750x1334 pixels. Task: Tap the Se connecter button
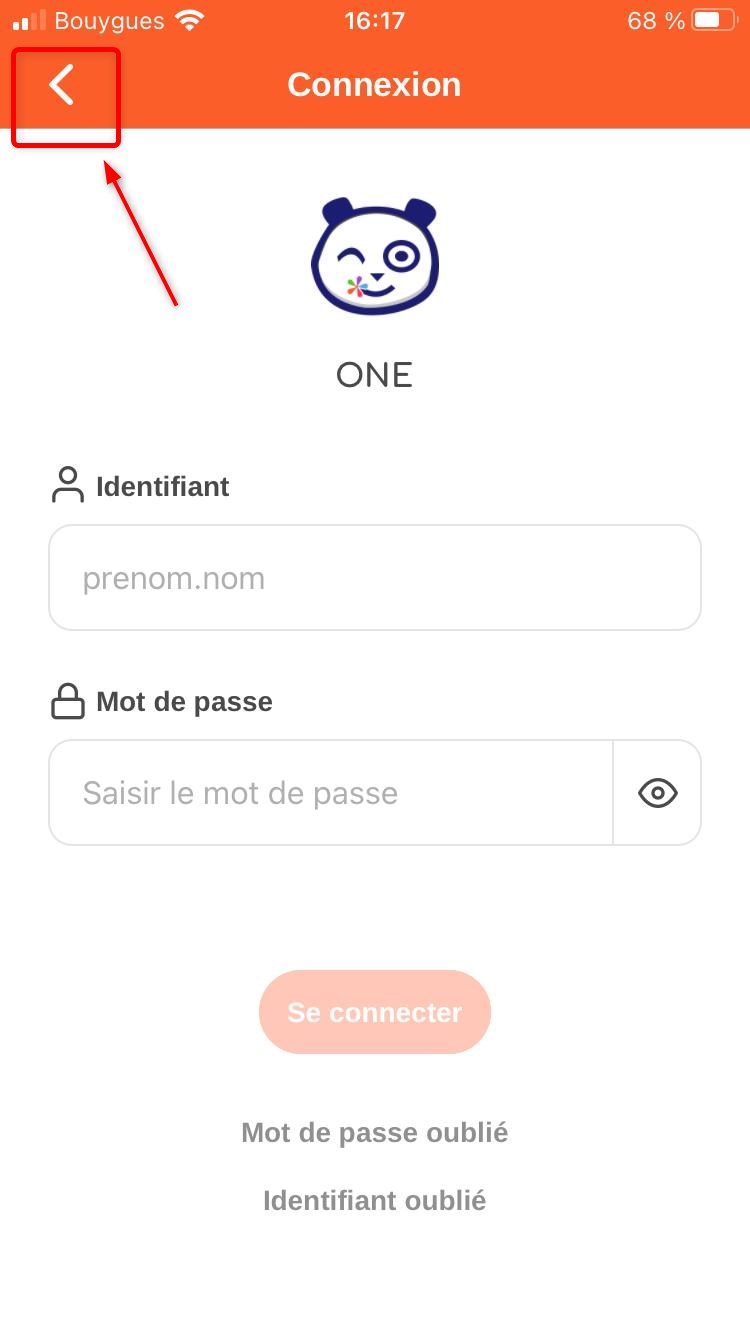374,1012
